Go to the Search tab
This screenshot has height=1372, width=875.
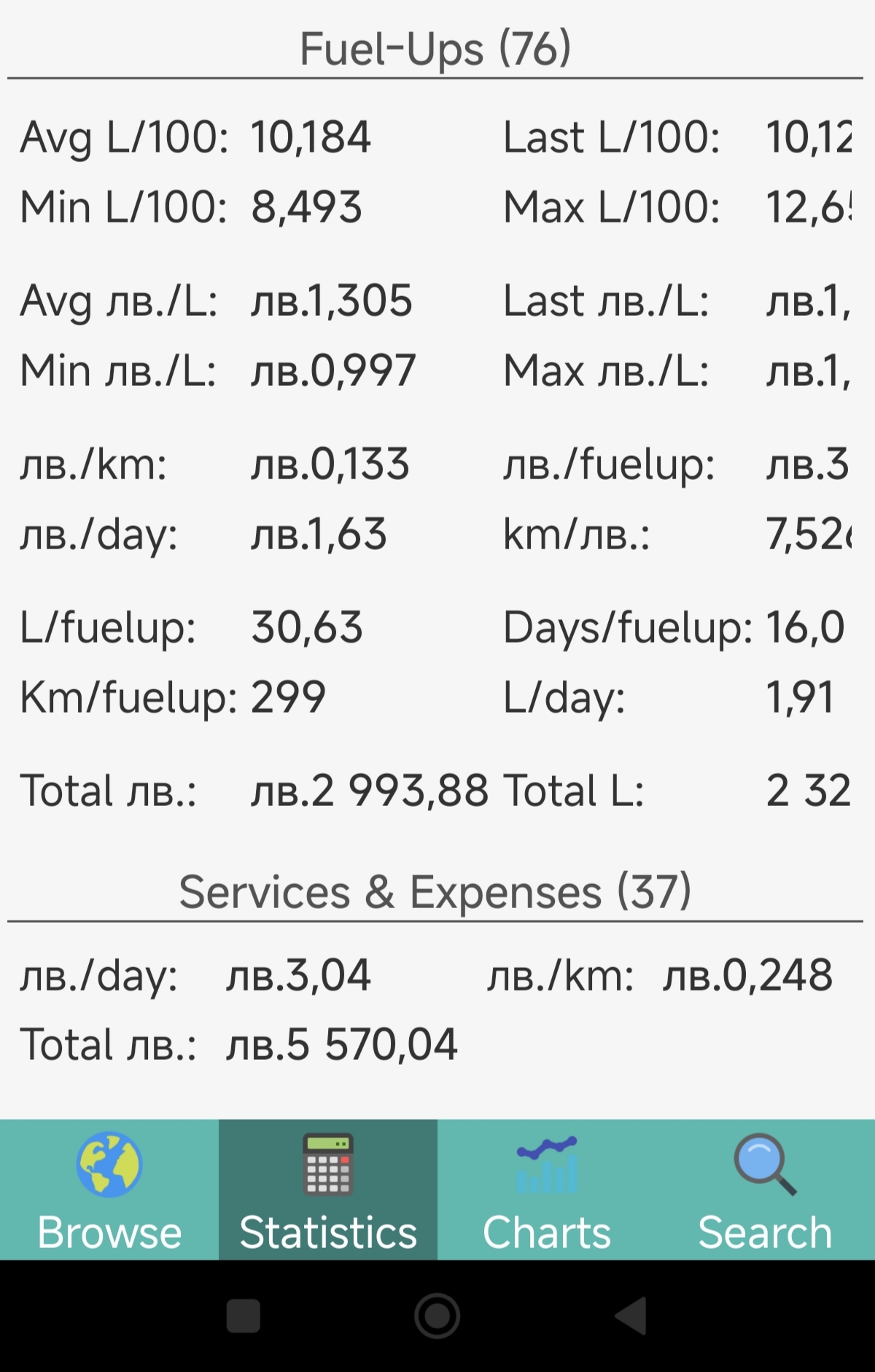pyautogui.click(x=765, y=1190)
